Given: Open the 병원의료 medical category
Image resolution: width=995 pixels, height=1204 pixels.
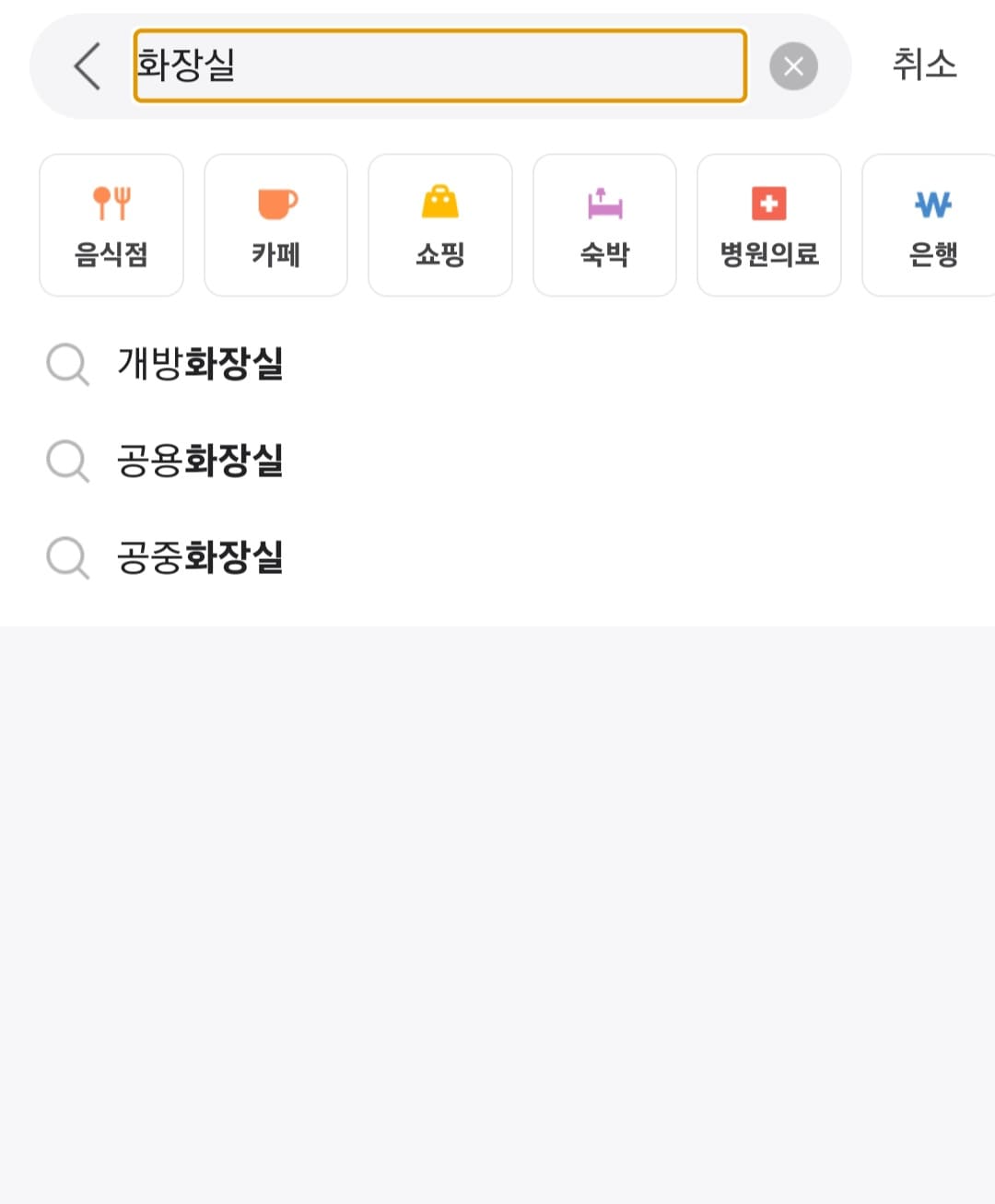Looking at the screenshot, I should tap(768, 224).
